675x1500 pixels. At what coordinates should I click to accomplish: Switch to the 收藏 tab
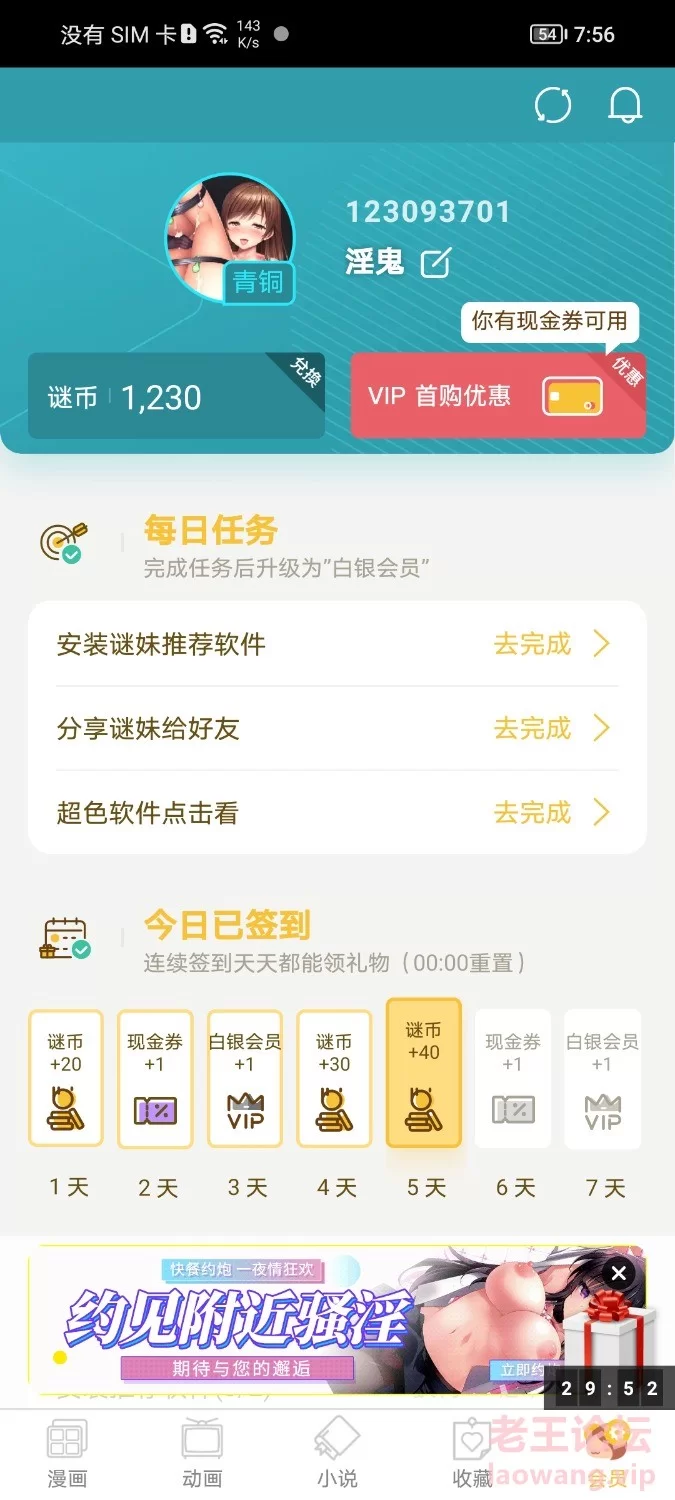(x=472, y=1455)
